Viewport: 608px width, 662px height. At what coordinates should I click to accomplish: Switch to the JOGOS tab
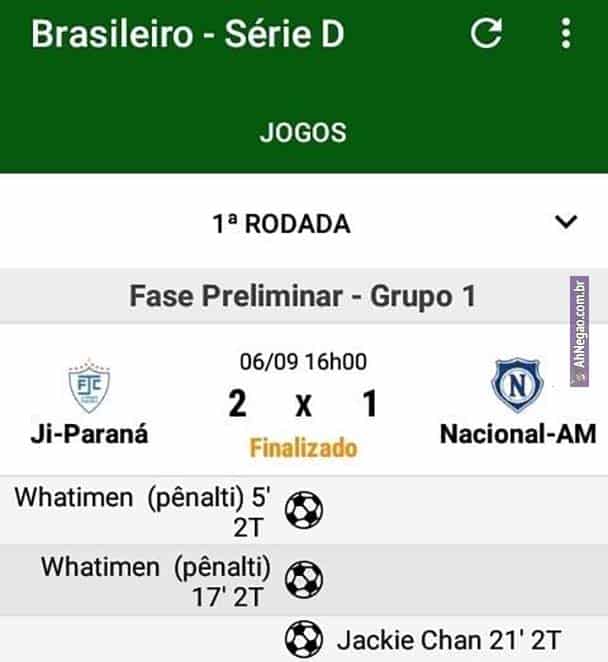tap(303, 132)
